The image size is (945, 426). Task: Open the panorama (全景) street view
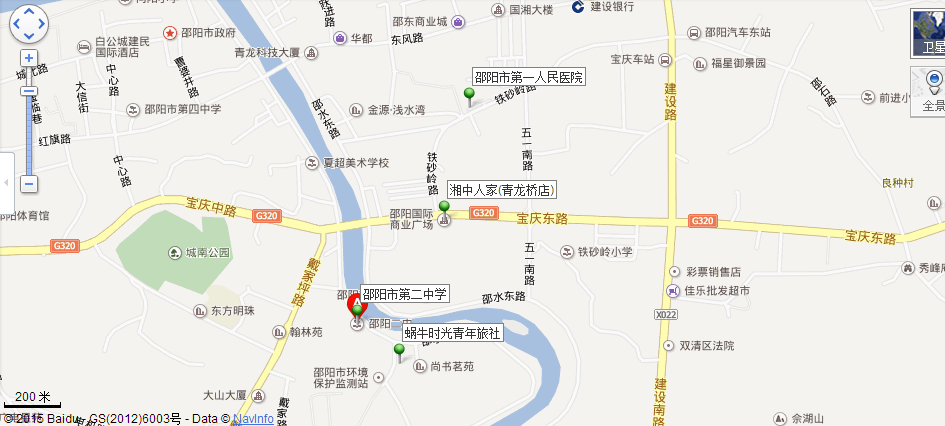coord(929,91)
